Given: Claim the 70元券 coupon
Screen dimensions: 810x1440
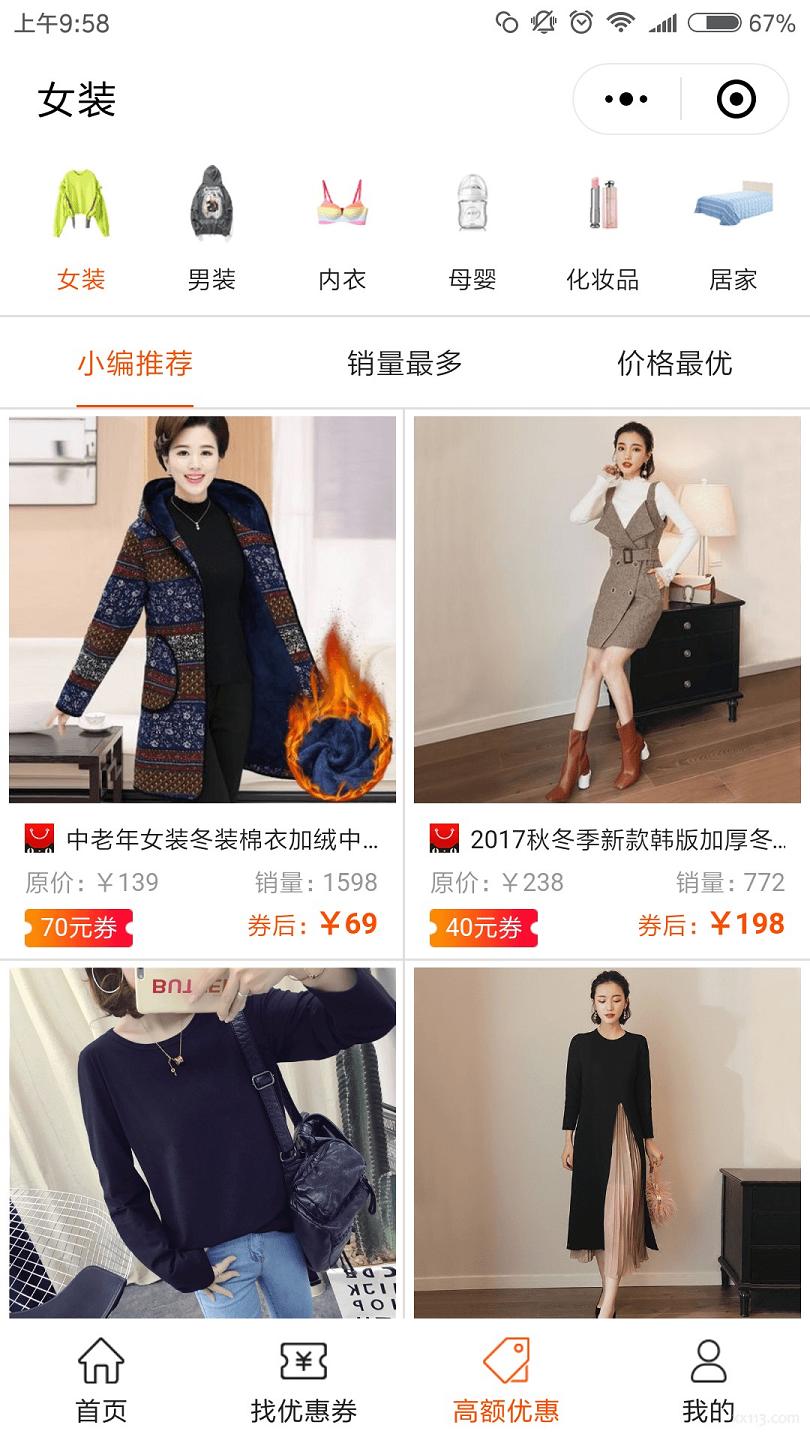Looking at the screenshot, I should (79, 927).
